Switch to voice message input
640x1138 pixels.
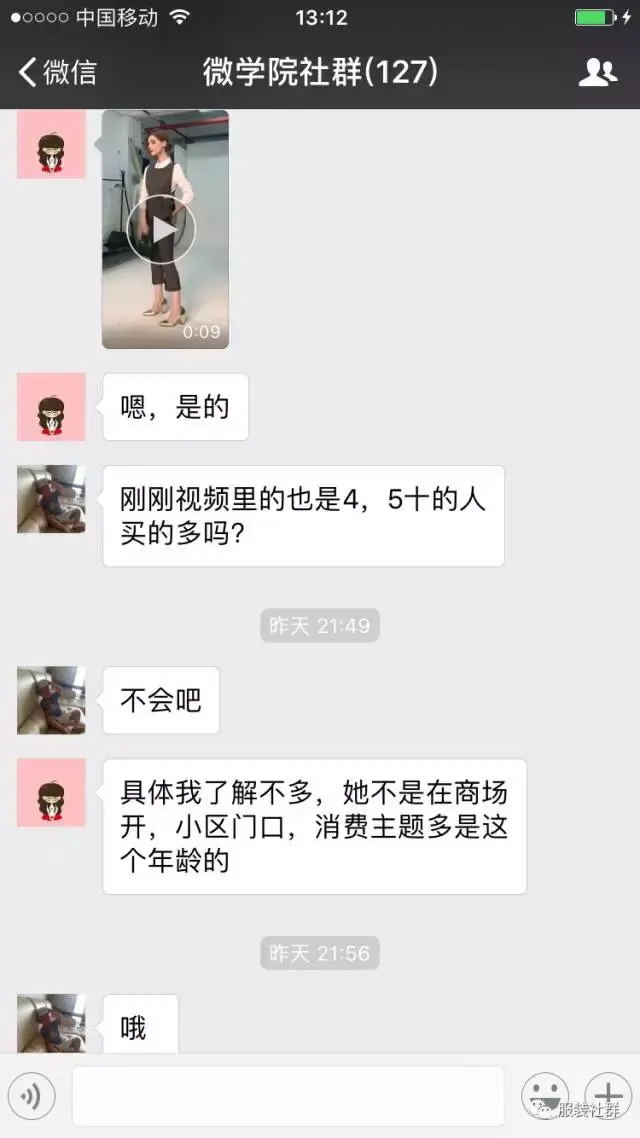tap(31, 1096)
